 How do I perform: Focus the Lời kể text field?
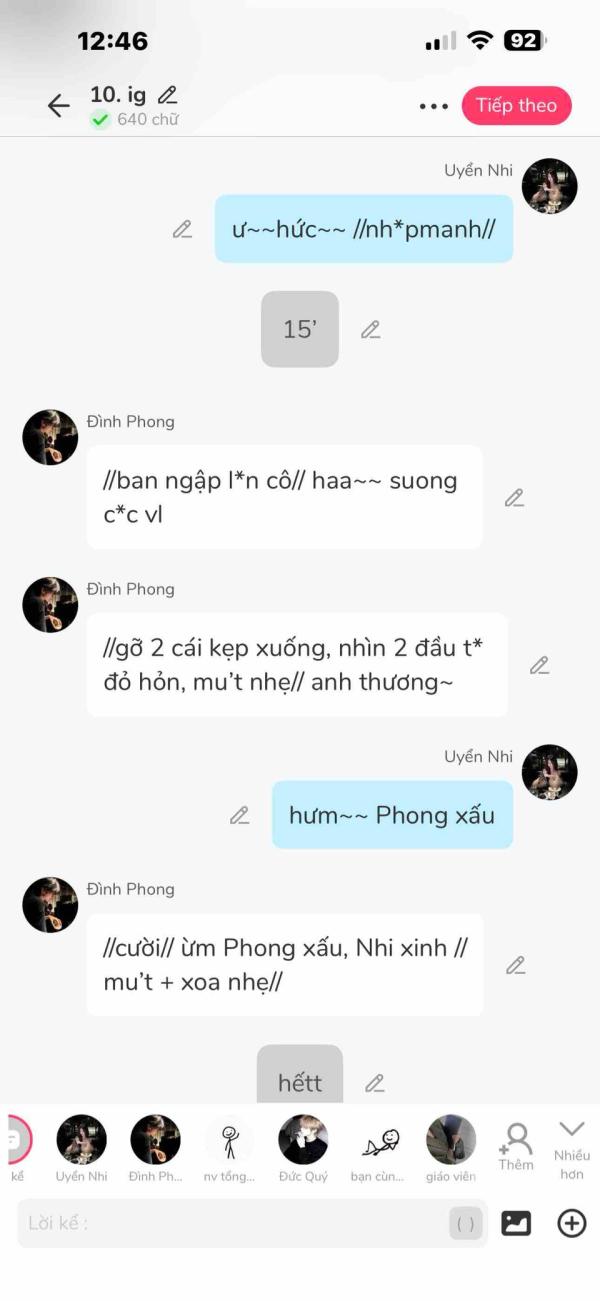pos(230,1223)
